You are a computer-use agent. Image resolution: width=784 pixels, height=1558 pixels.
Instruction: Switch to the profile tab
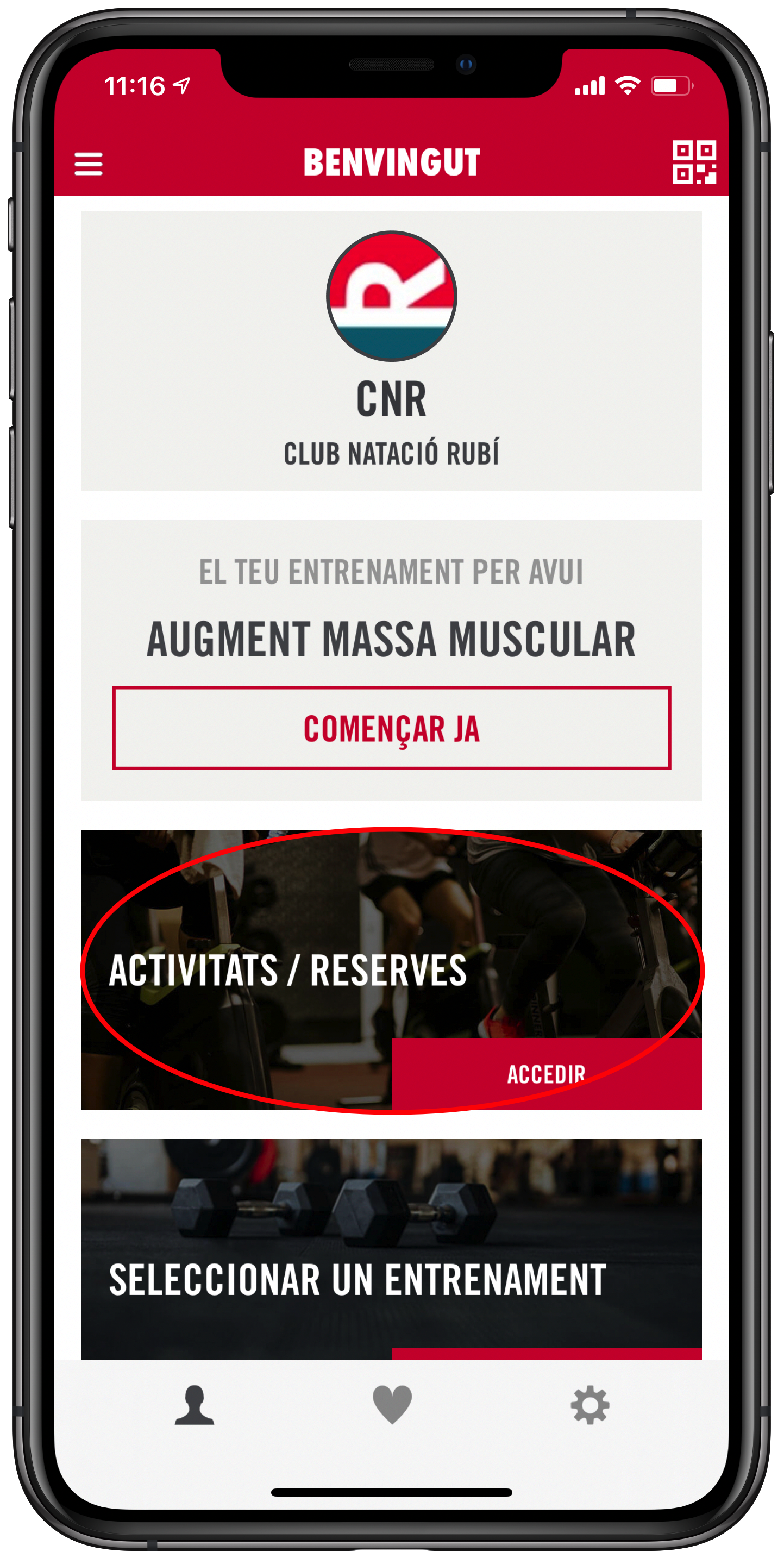coord(195,1404)
